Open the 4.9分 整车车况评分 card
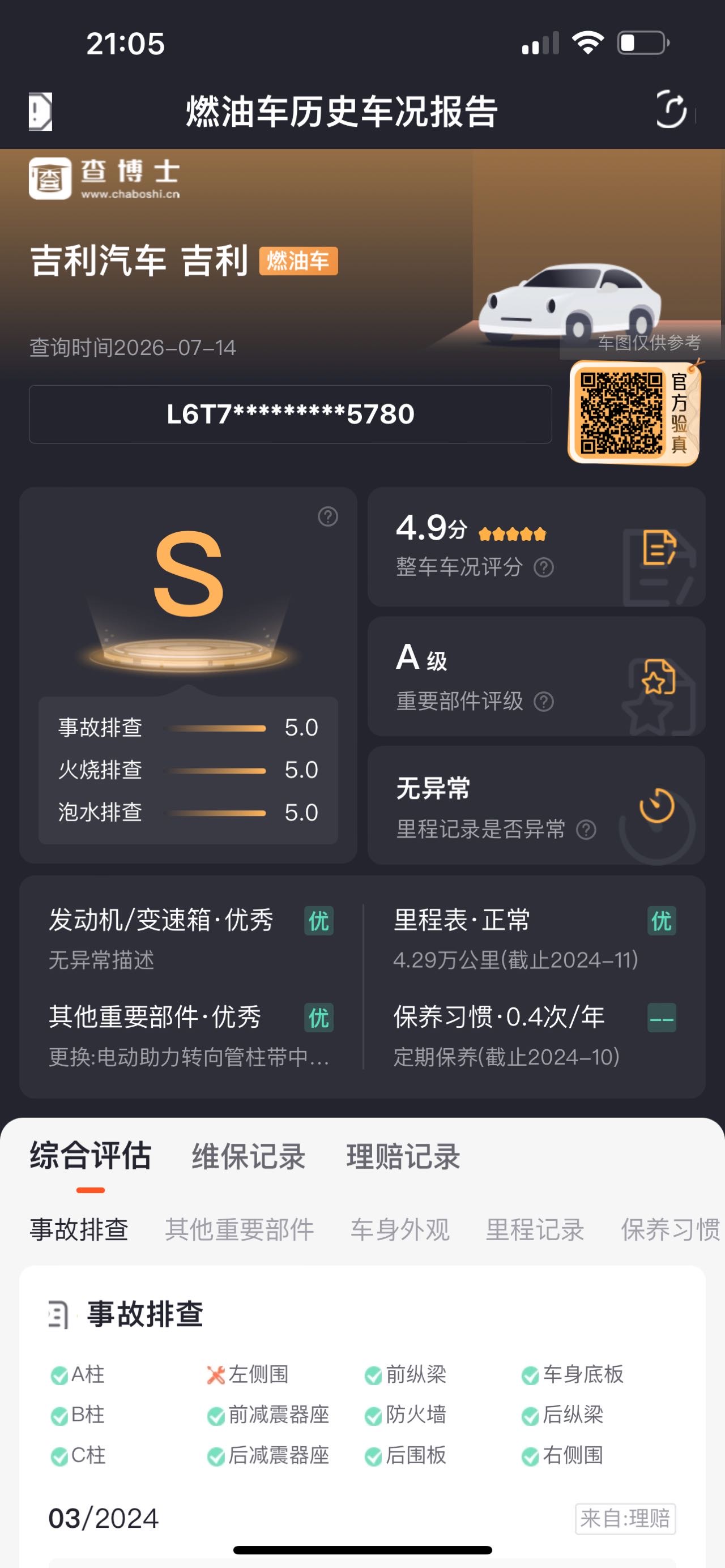Image resolution: width=725 pixels, height=1568 pixels. 536,546
